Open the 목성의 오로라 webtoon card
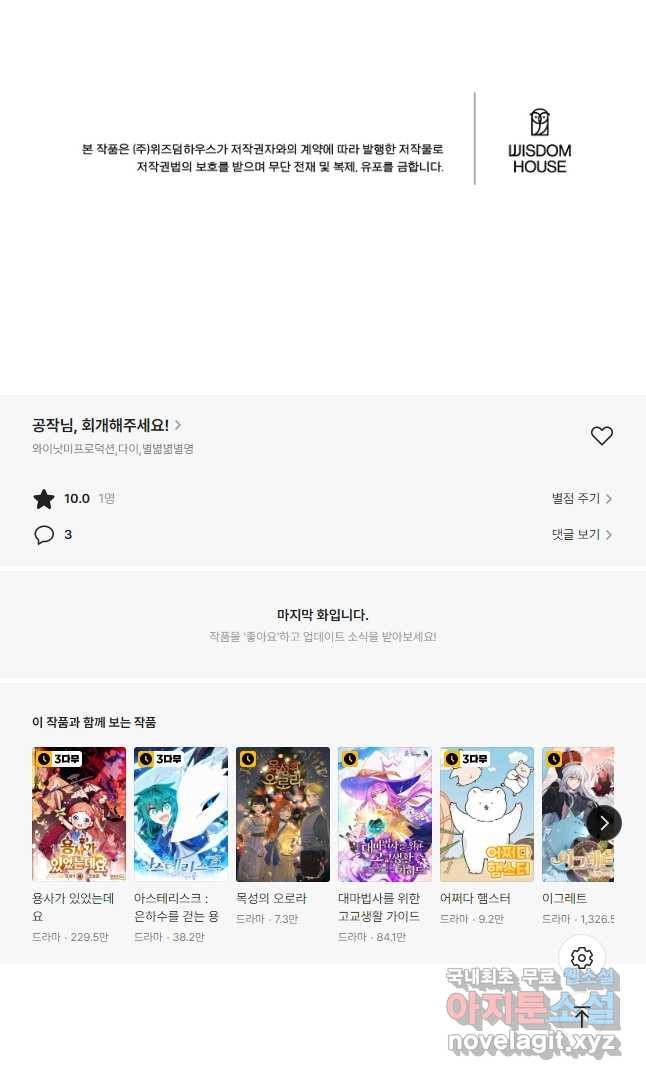Viewport: 646px width, 1080px height. point(283,814)
